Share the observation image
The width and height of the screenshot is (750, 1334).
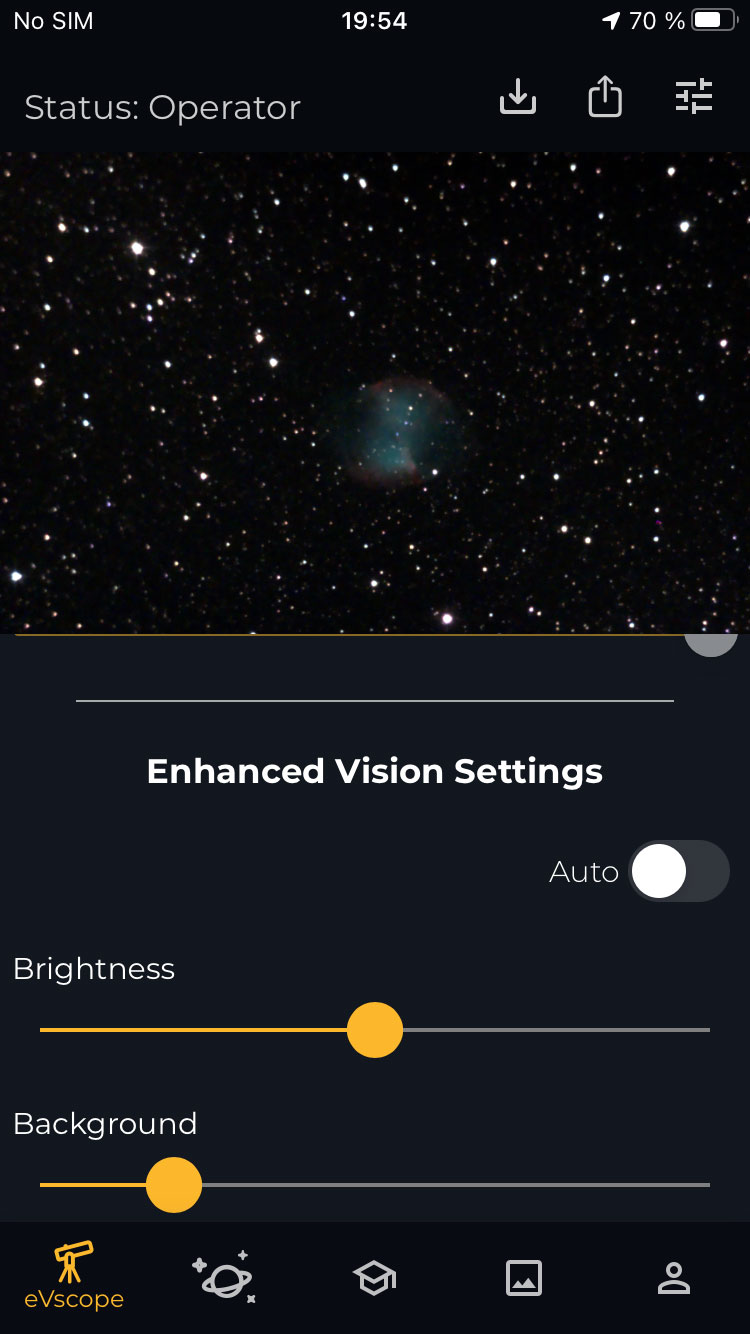coord(605,97)
